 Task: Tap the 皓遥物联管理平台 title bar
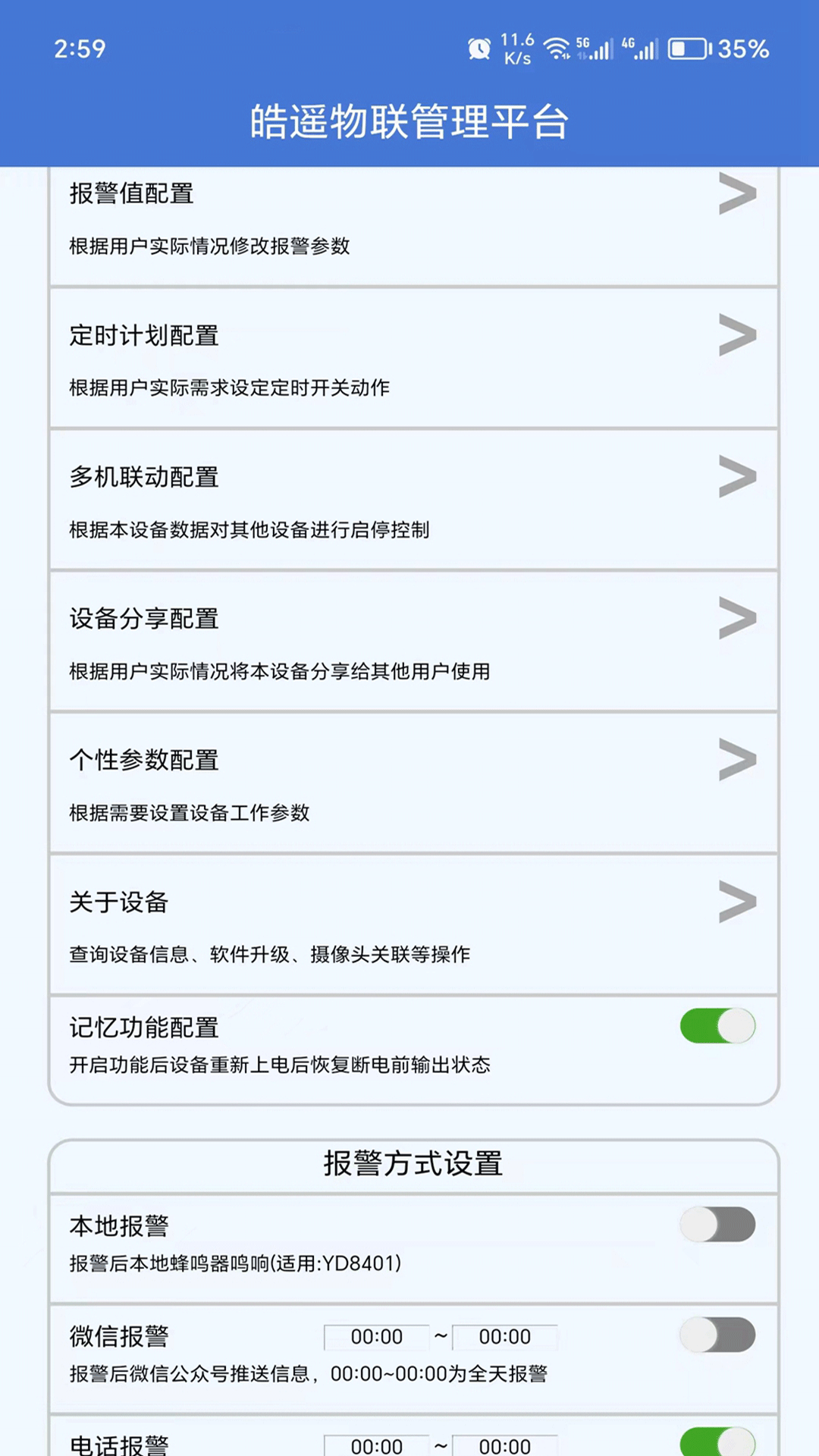click(409, 119)
